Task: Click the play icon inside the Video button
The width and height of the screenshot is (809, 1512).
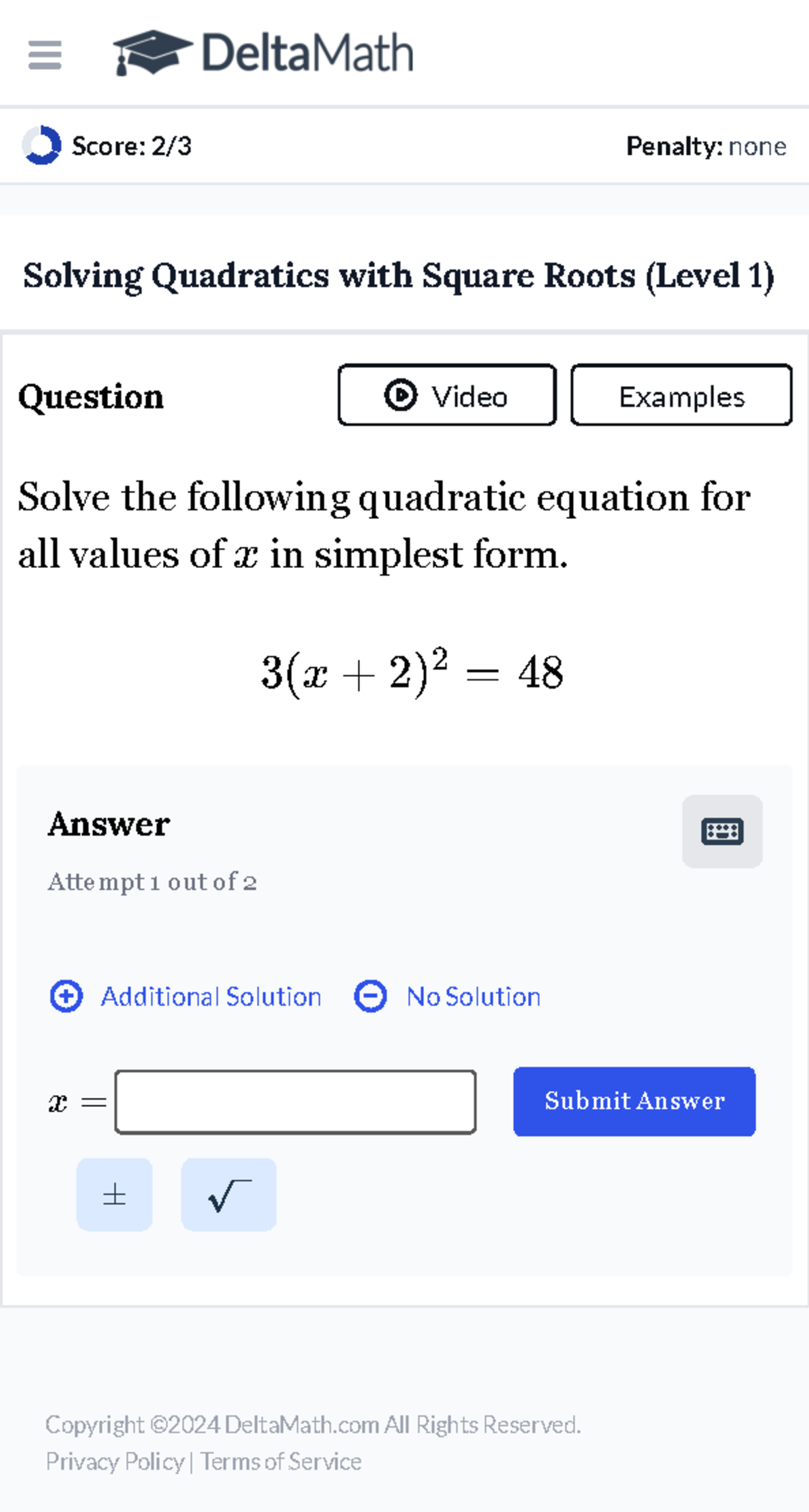Action: 400,397
